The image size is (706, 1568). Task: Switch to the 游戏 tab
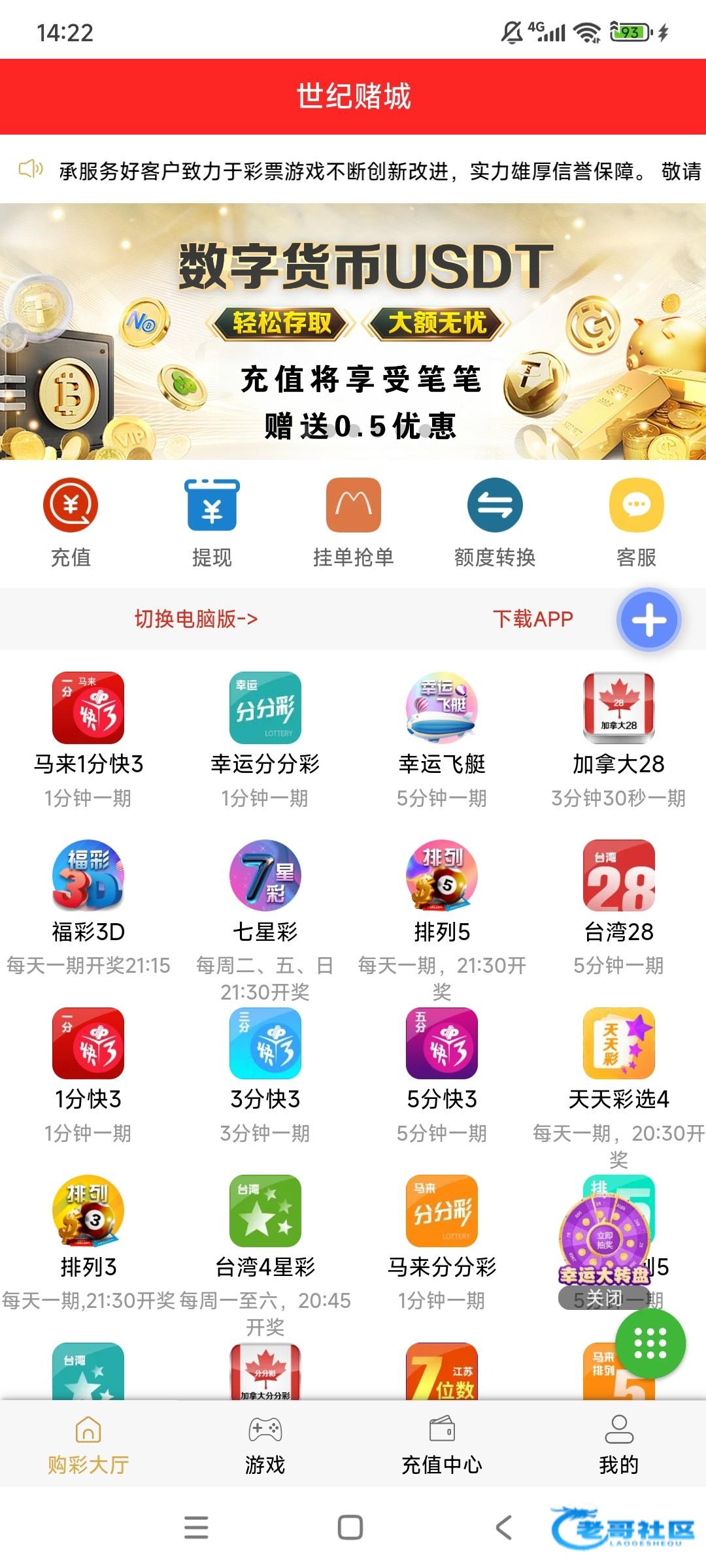[265, 1445]
